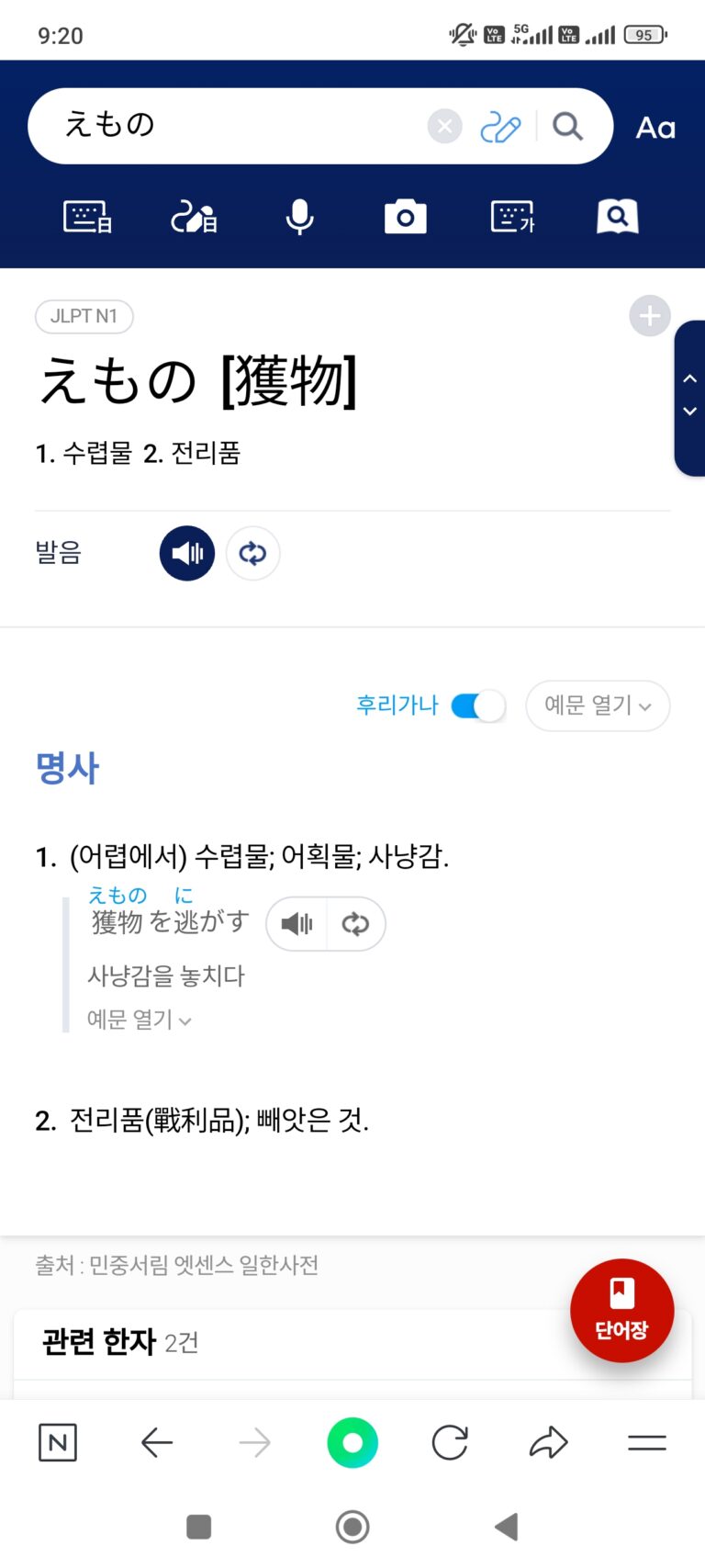The image size is (705, 1568).
Task: Tap the magnifier search icon
Action: [568, 126]
